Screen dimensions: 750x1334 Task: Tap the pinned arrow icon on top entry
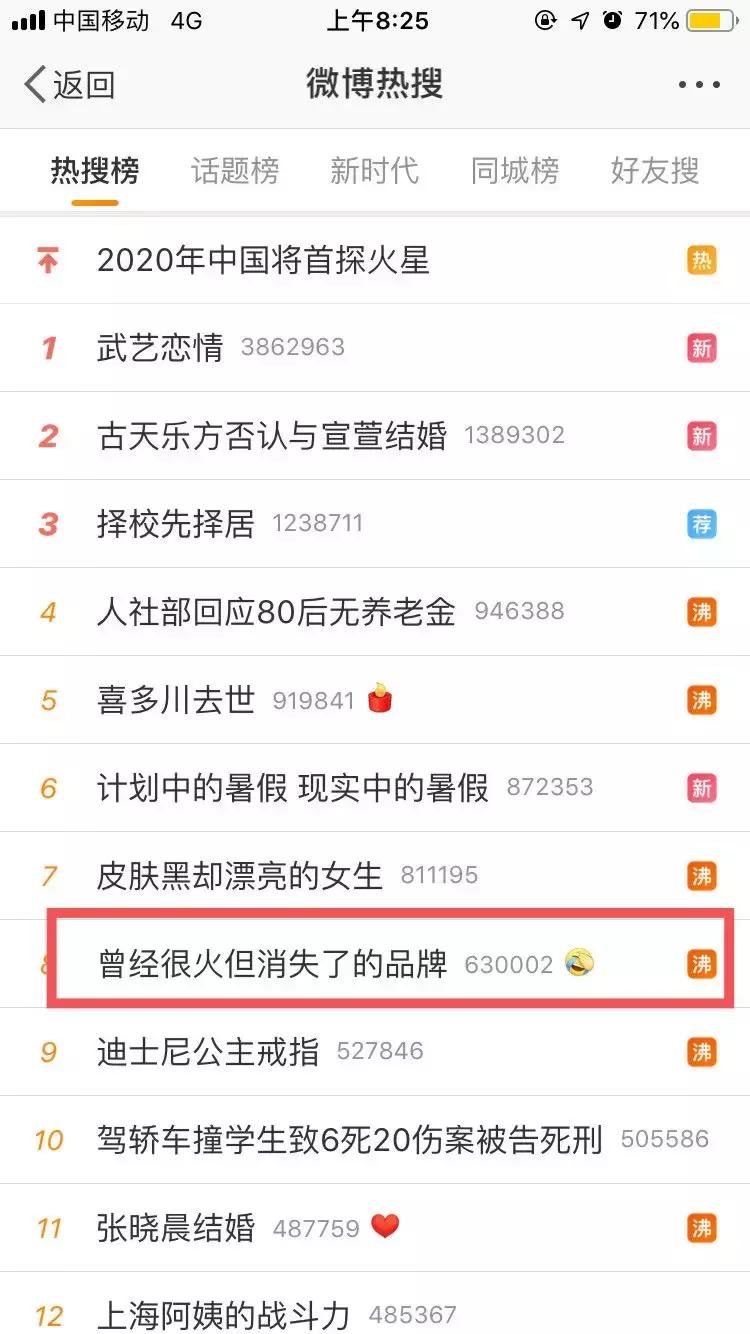click(47, 259)
